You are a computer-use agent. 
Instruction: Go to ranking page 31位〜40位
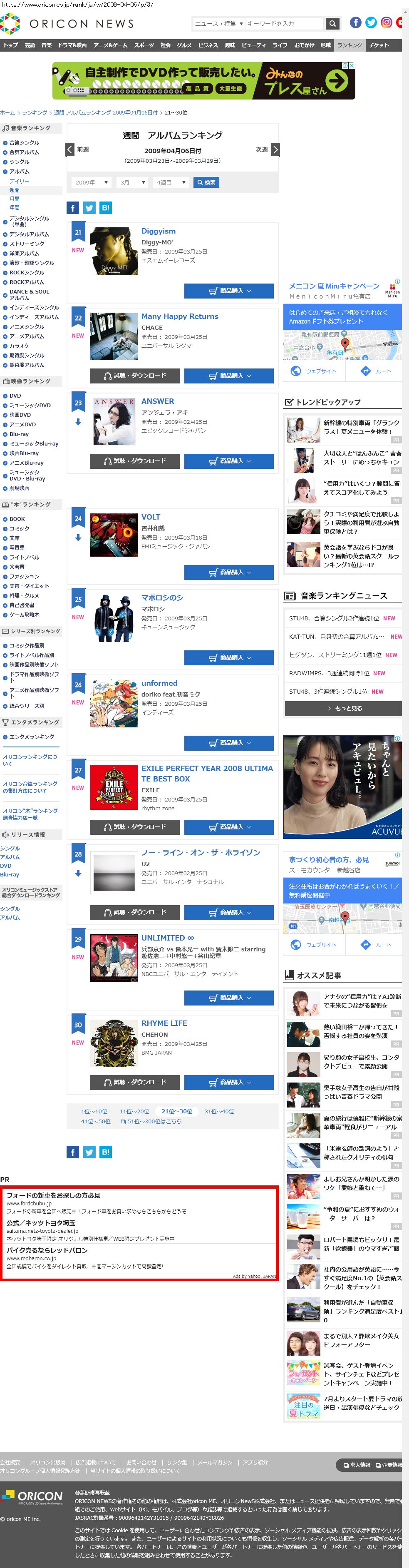[219, 1112]
